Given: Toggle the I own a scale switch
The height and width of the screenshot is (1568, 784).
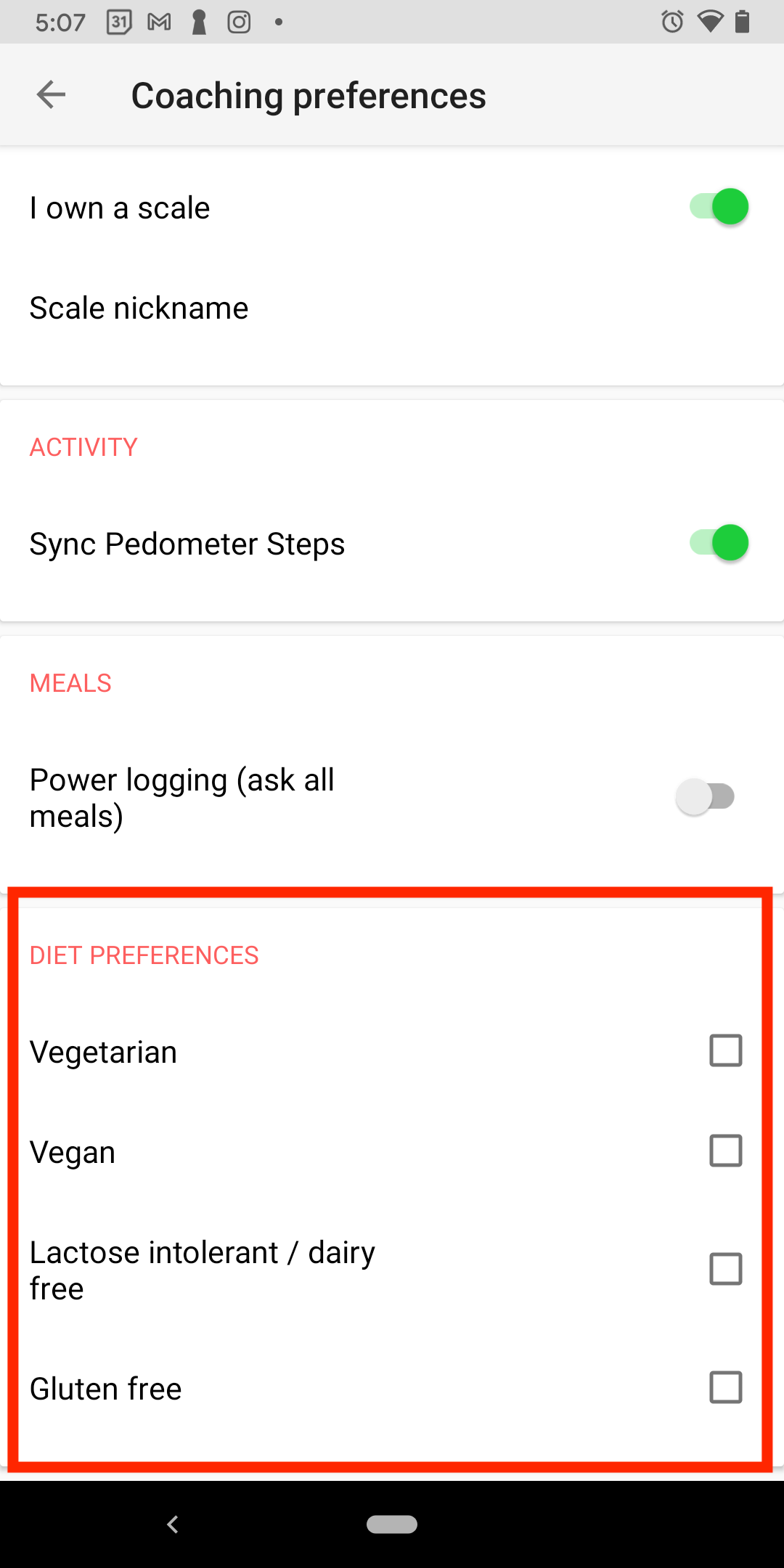Looking at the screenshot, I should pos(718,207).
